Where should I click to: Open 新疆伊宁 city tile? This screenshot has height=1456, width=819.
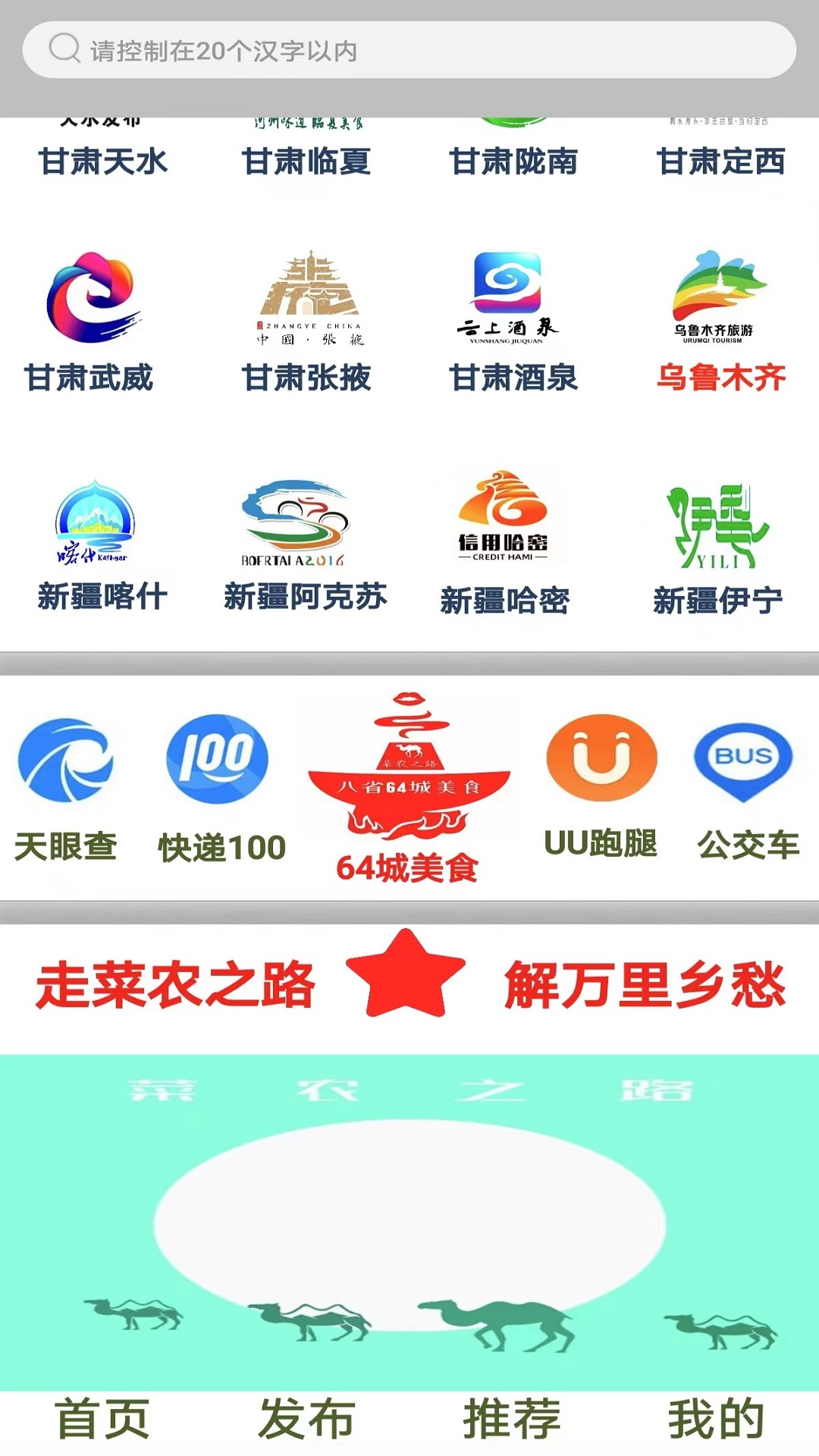[x=718, y=548]
